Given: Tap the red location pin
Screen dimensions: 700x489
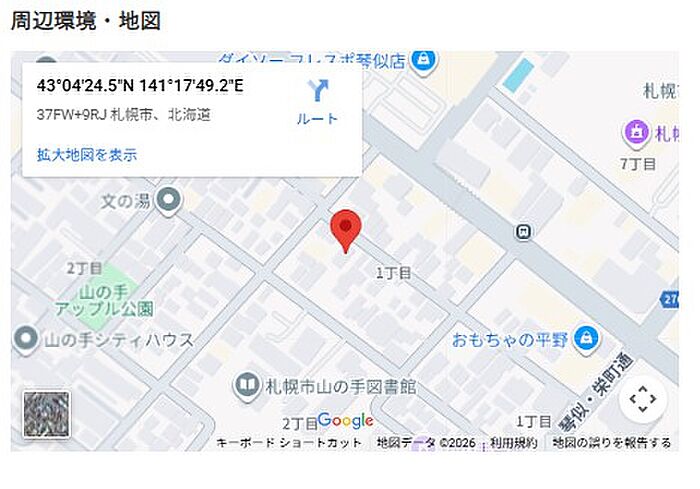Looking at the screenshot, I should pyautogui.click(x=345, y=230).
